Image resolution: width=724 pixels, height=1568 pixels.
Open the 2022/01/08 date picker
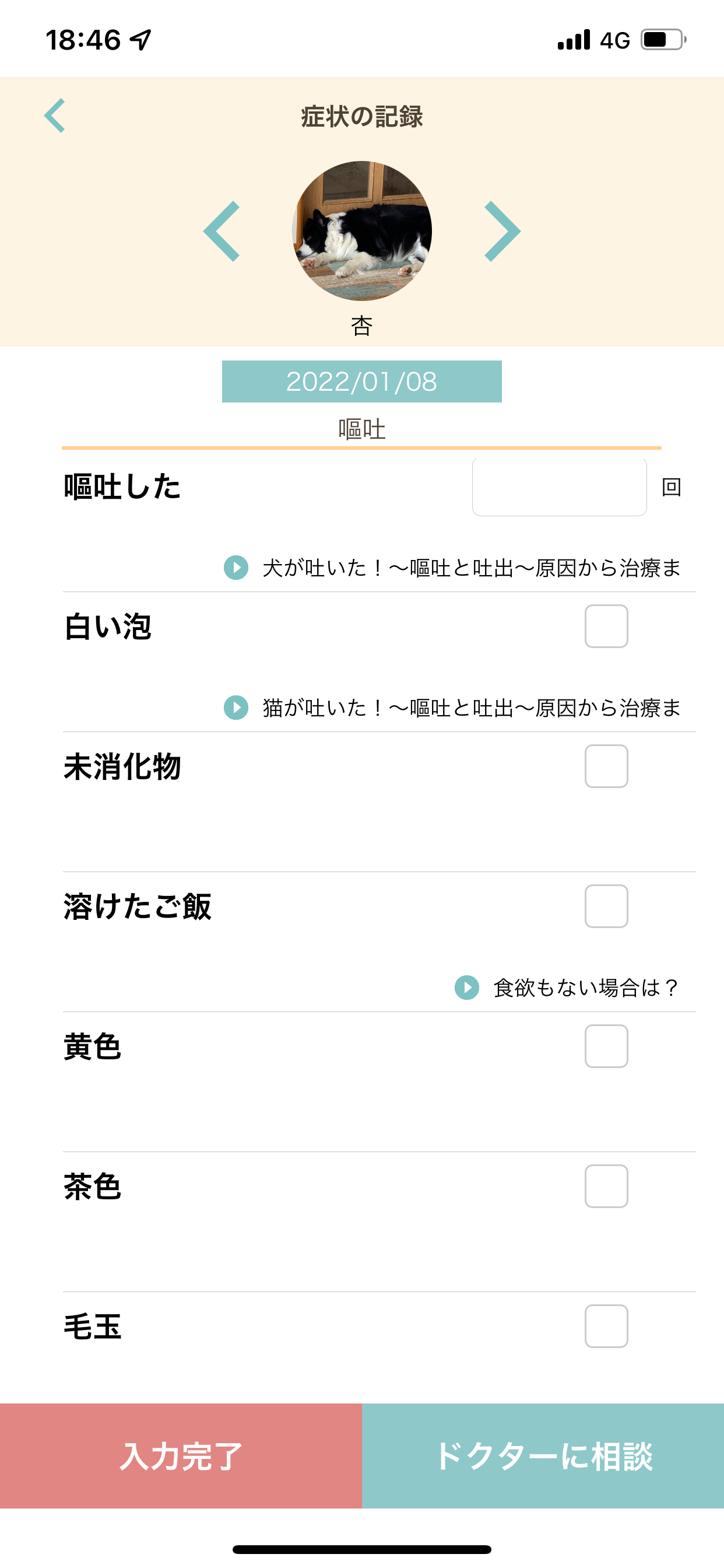(361, 381)
